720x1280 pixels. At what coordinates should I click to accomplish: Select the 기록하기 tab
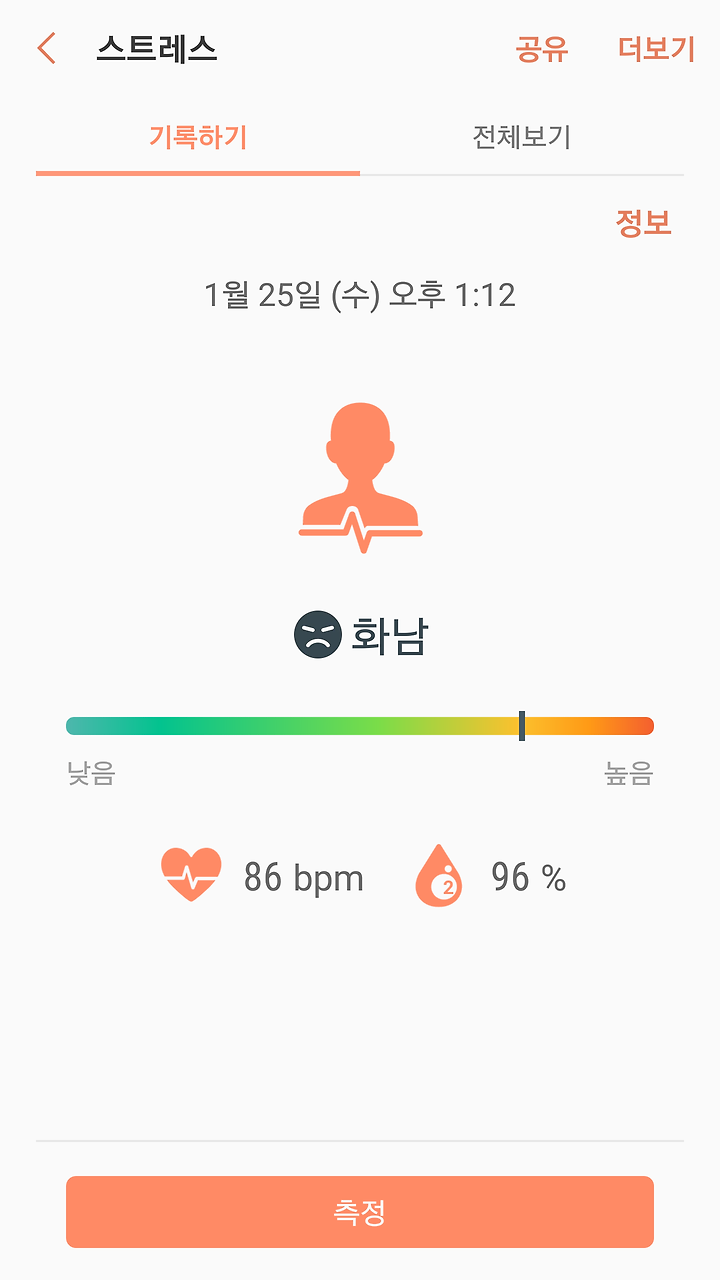(198, 137)
